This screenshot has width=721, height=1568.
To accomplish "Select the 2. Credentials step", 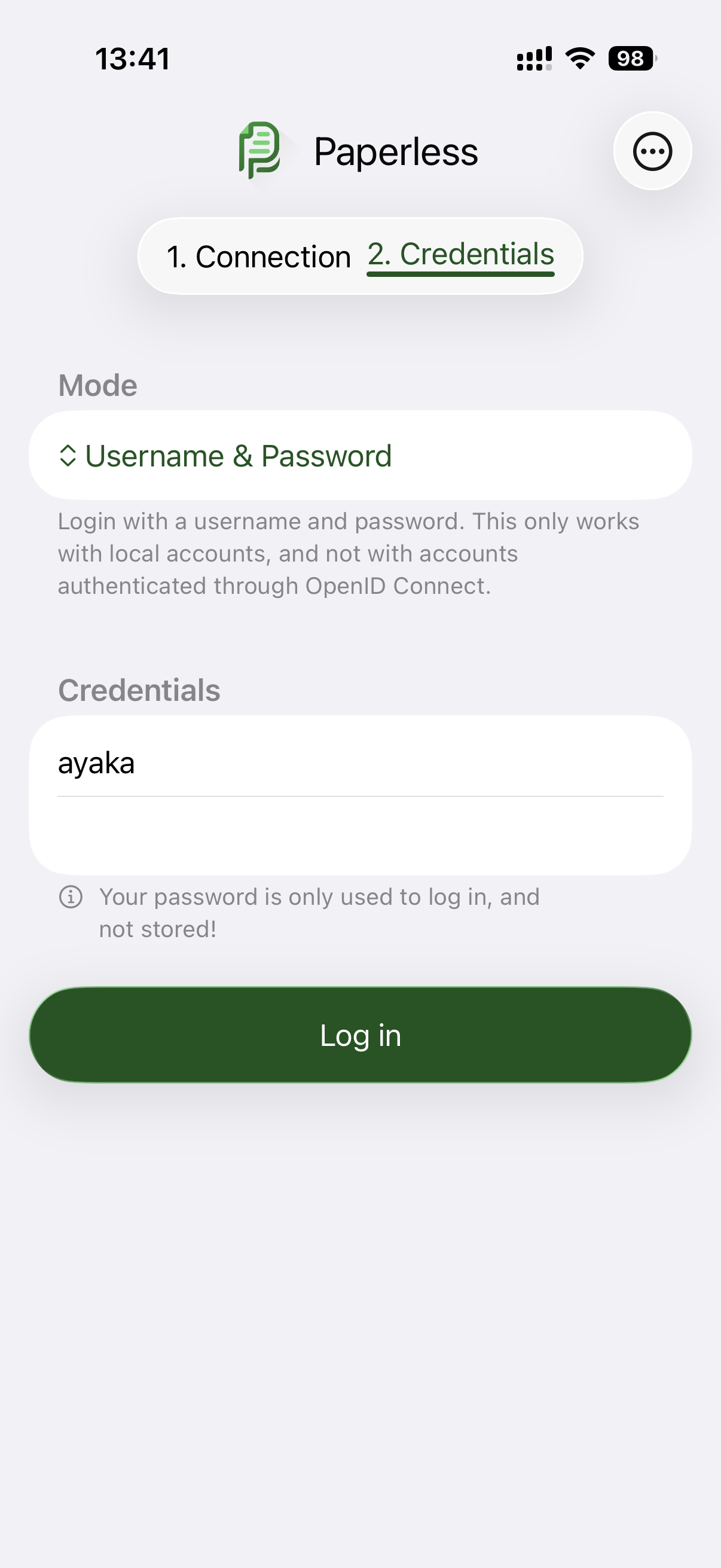I will [460, 255].
